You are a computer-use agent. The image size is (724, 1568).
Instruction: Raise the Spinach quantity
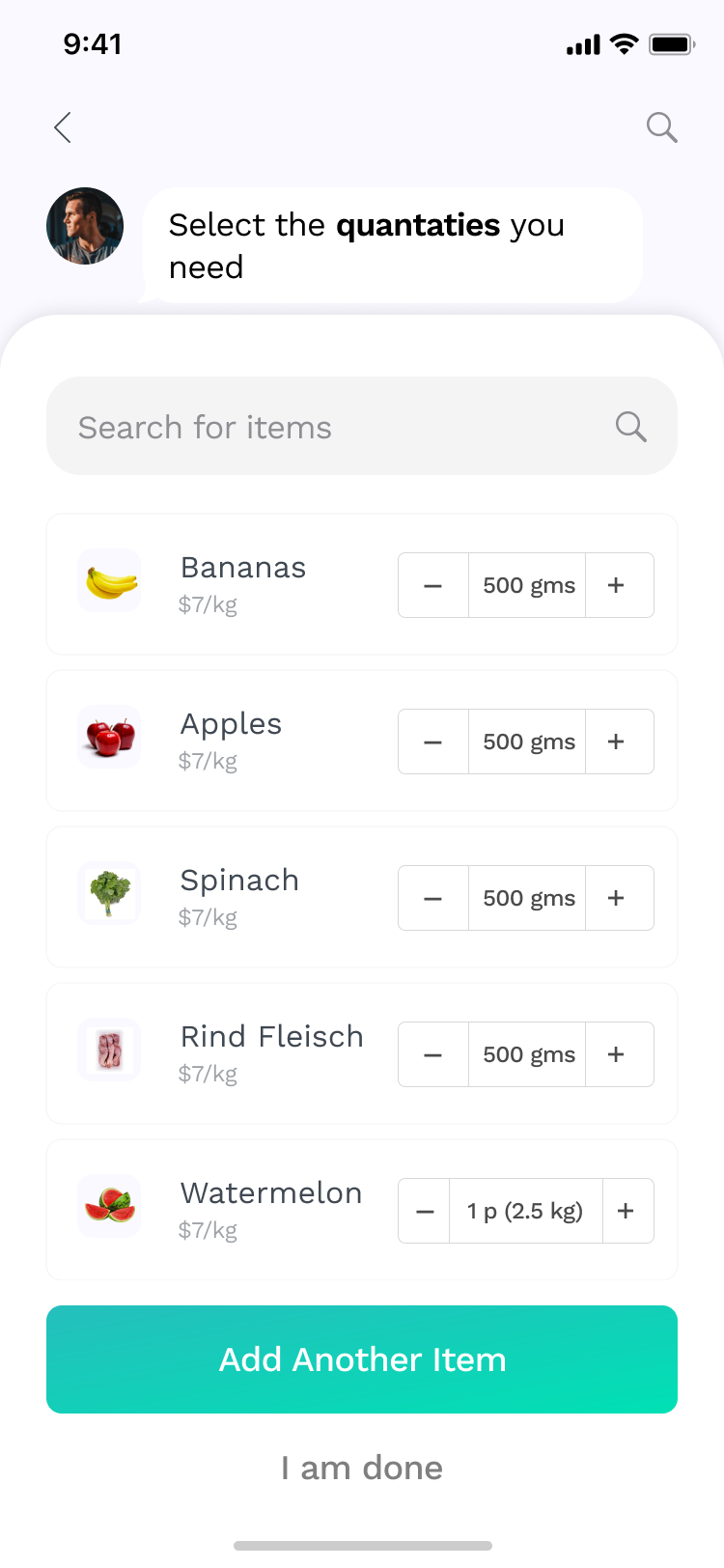[617, 898]
